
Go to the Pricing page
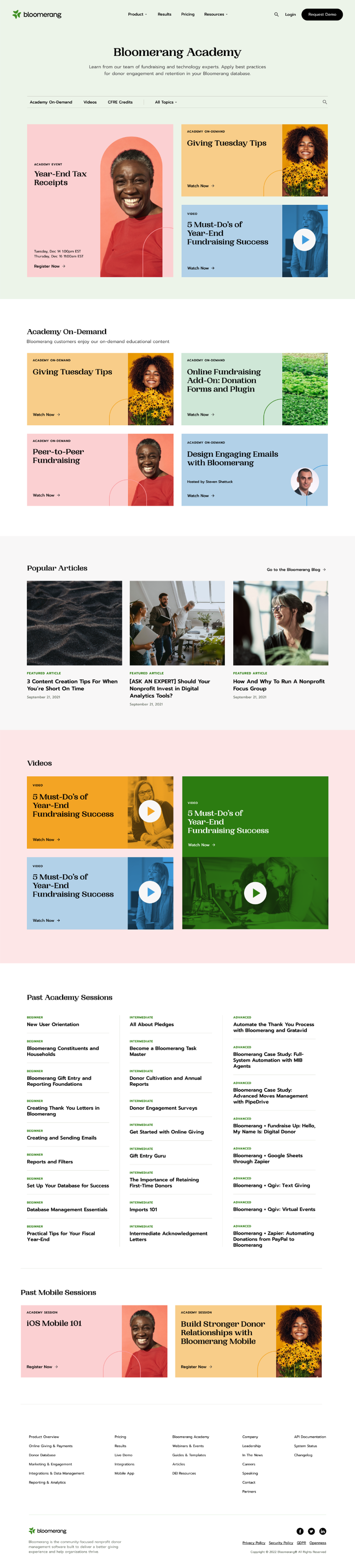coord(188,14)
